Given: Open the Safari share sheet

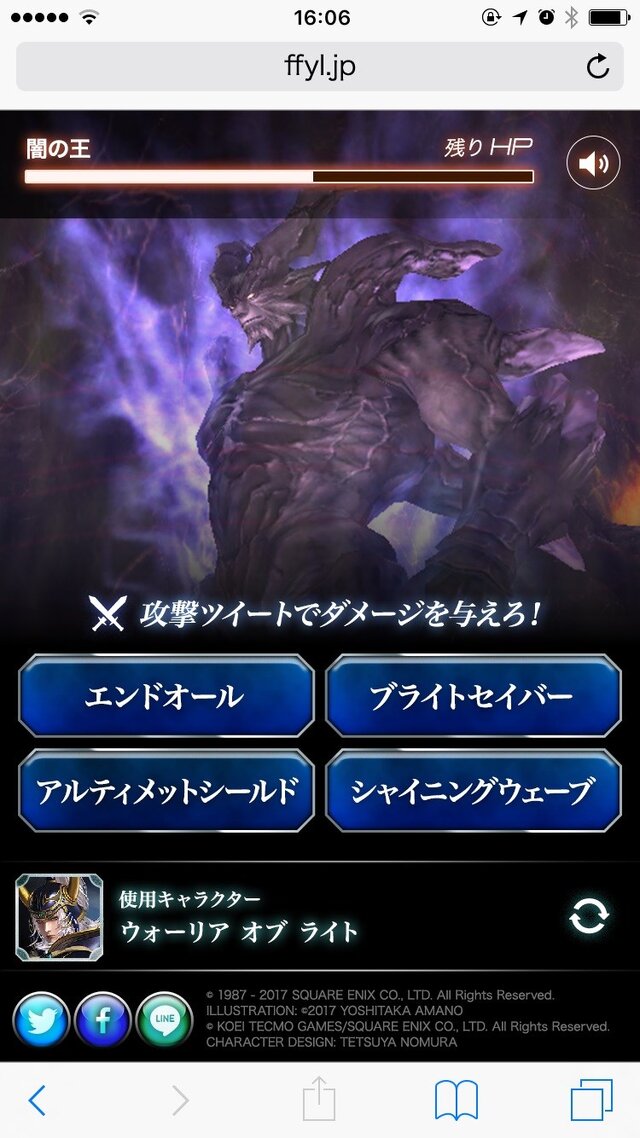Looking at the screenshot, I should click(319, 1098).
